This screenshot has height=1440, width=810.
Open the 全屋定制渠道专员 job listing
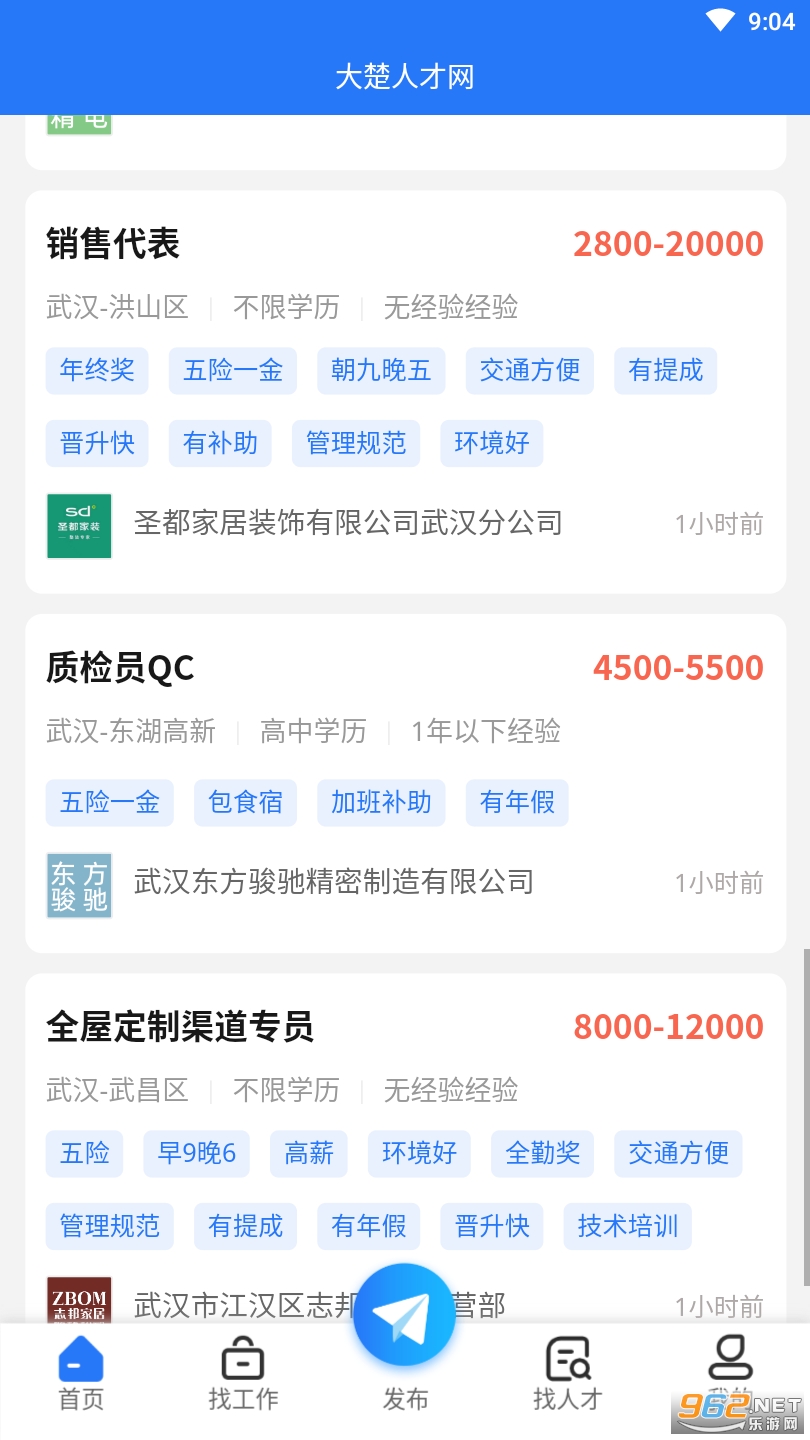point(180,1027)
